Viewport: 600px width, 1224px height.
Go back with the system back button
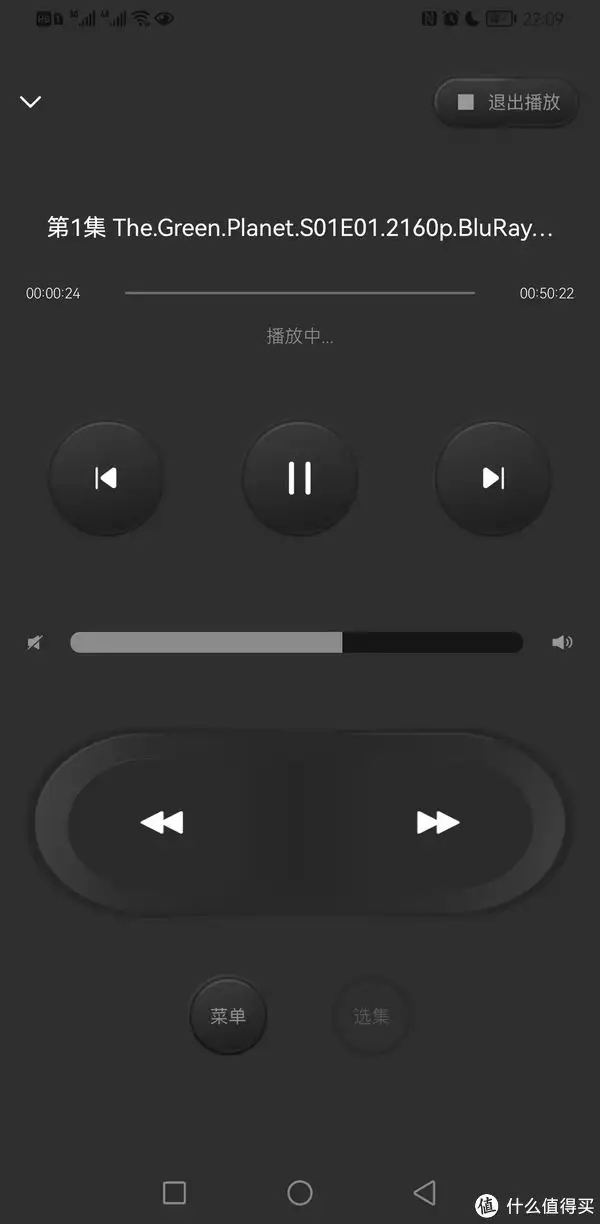425,1192
